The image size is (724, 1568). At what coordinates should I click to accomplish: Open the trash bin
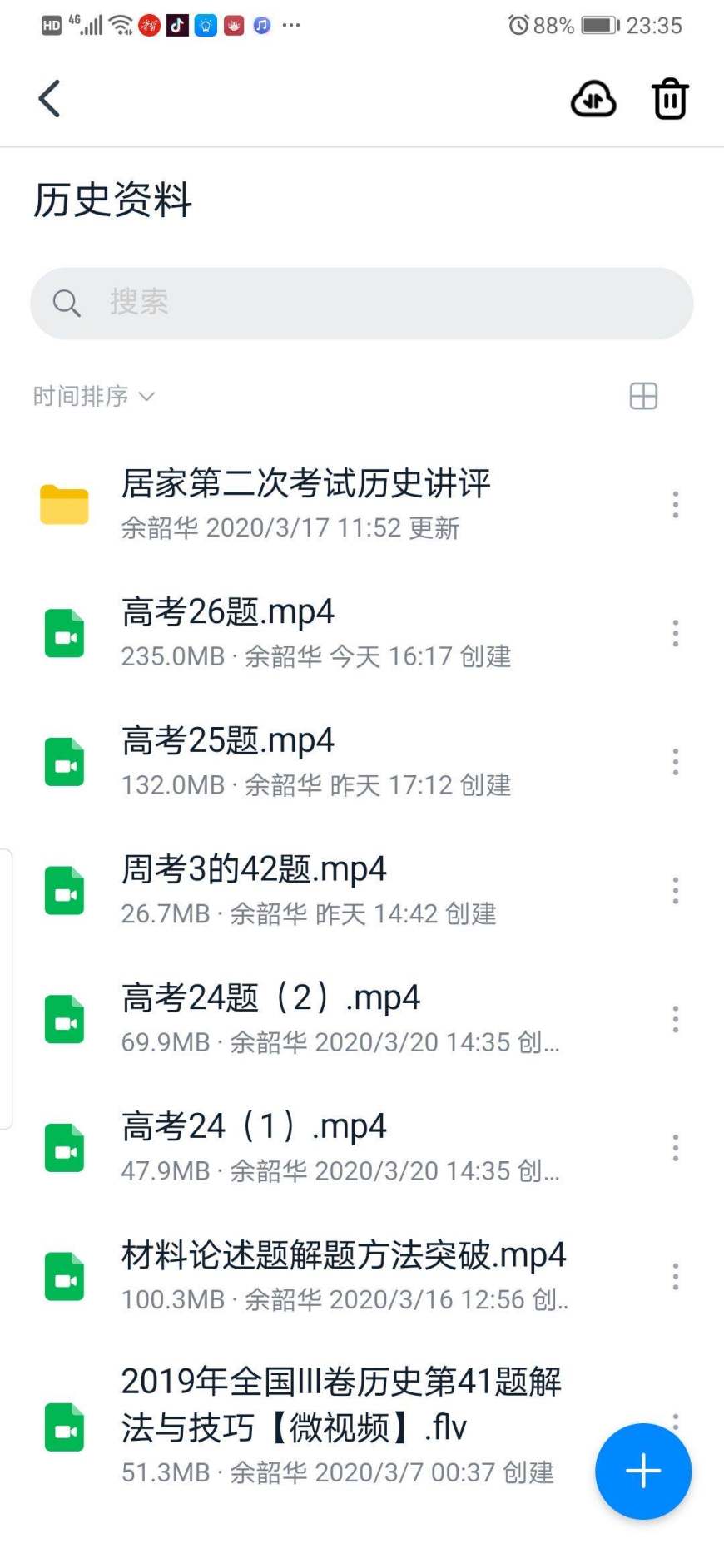[670, 100]
